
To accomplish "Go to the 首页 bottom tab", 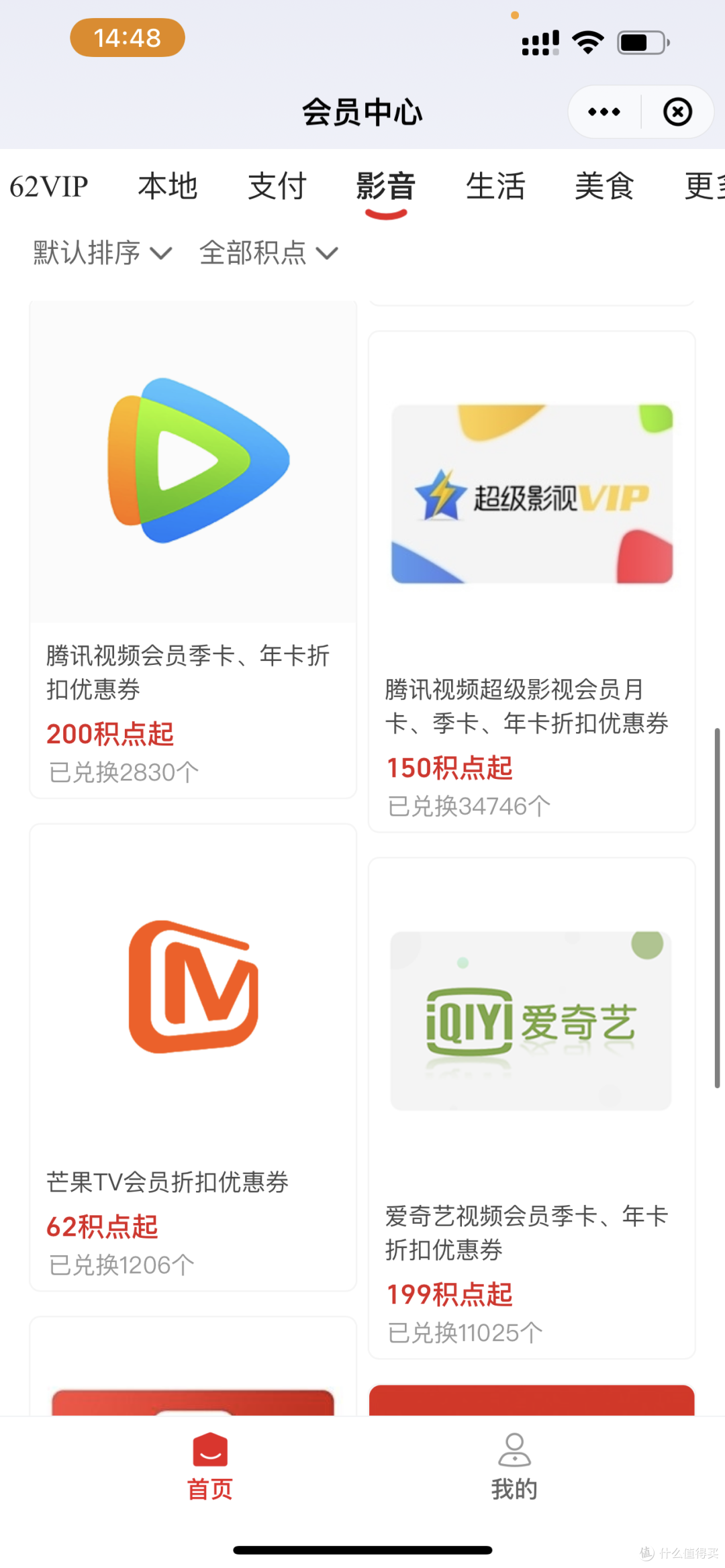I will click(x=210, y=1466).
